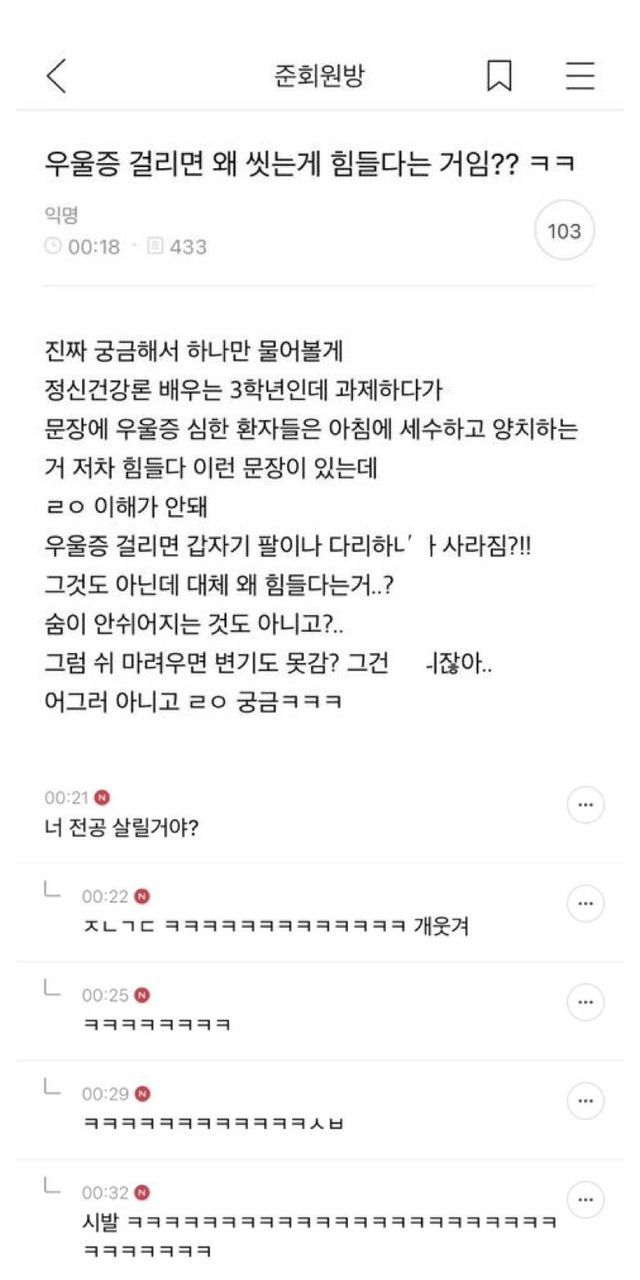Viewport: 640px width, 1280px height.
Task: Open options for the 00:21 comment
Action: [585, 805]
